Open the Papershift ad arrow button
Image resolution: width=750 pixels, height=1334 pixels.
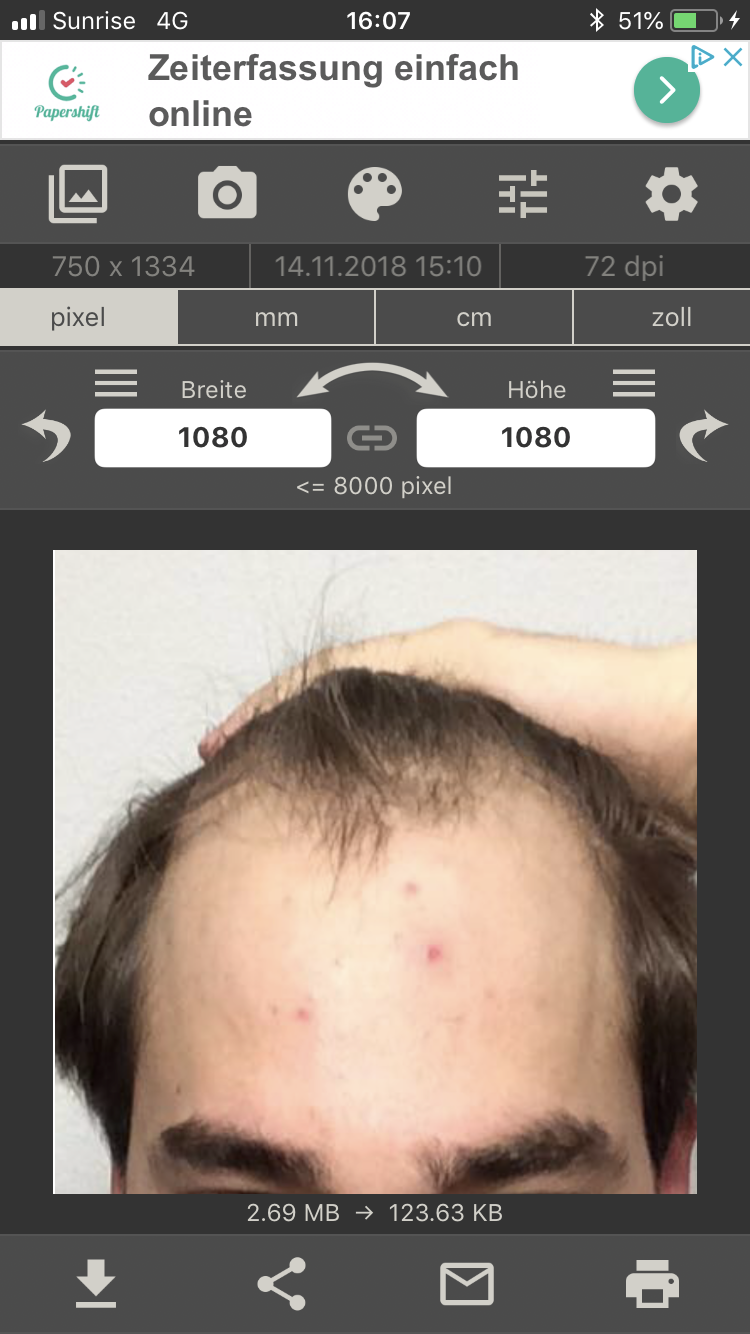tap(667, 91)
